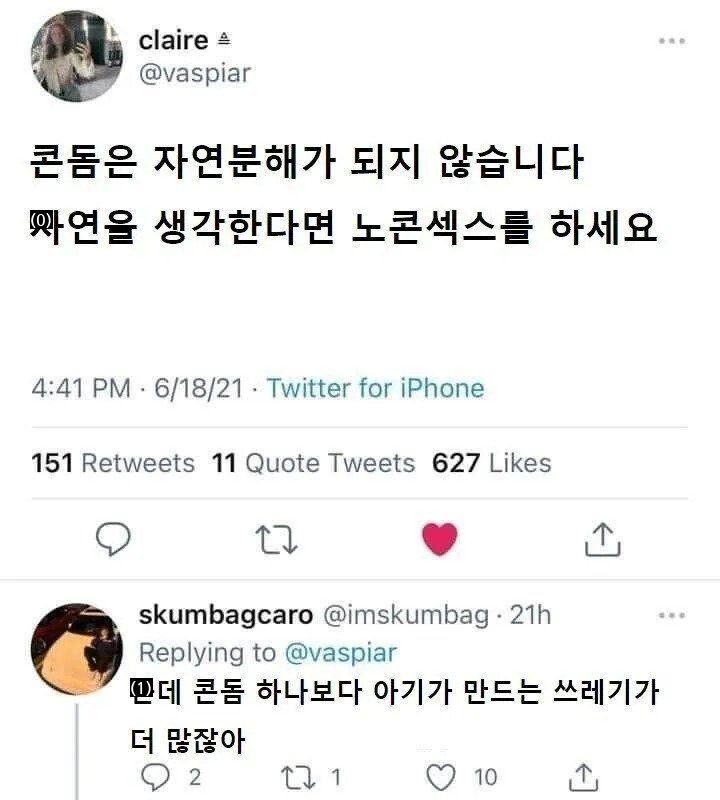This screenshot has height=800, width=720.
Task: Open the overflow menu on claire's tweet
Action: [672, 41]
